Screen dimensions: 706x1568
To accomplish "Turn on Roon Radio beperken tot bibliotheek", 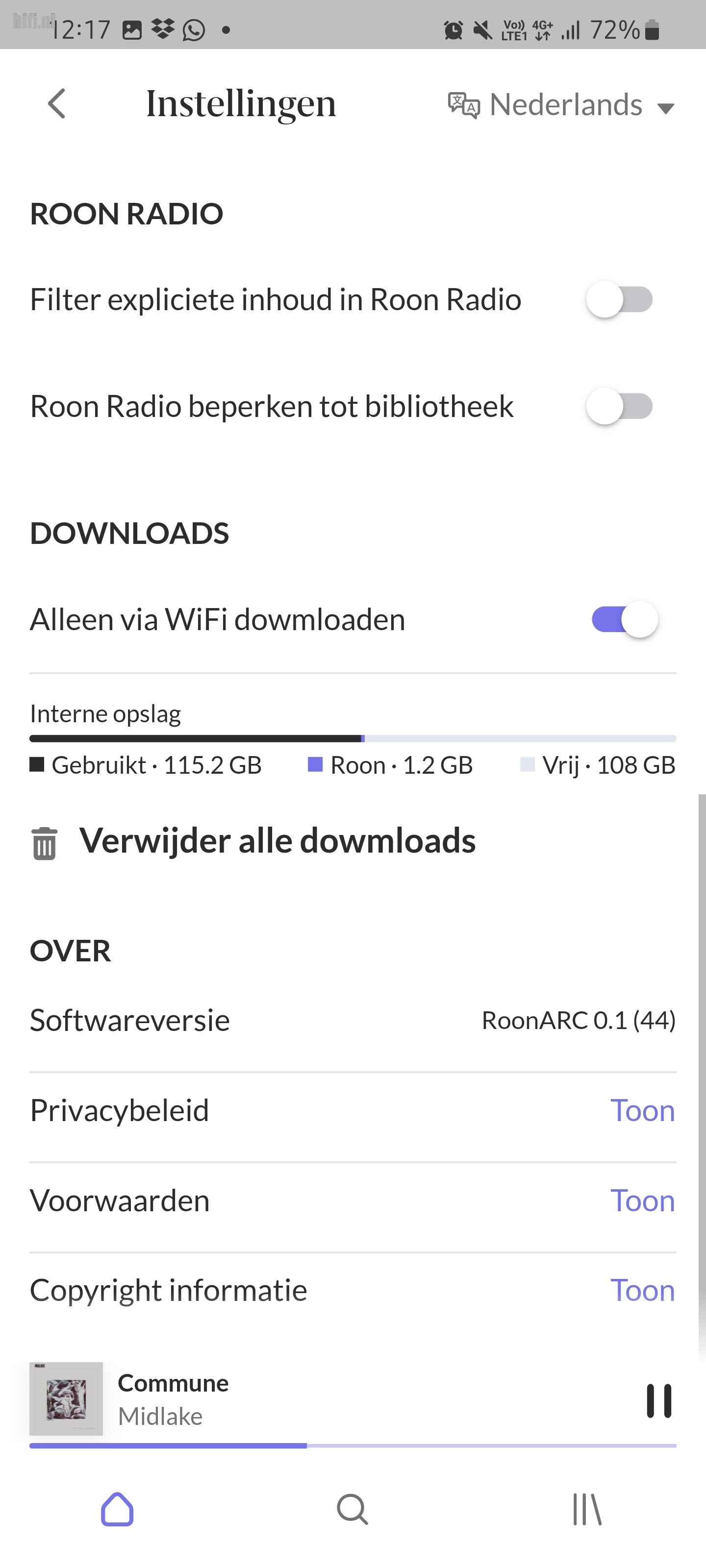I will [620, 406].
